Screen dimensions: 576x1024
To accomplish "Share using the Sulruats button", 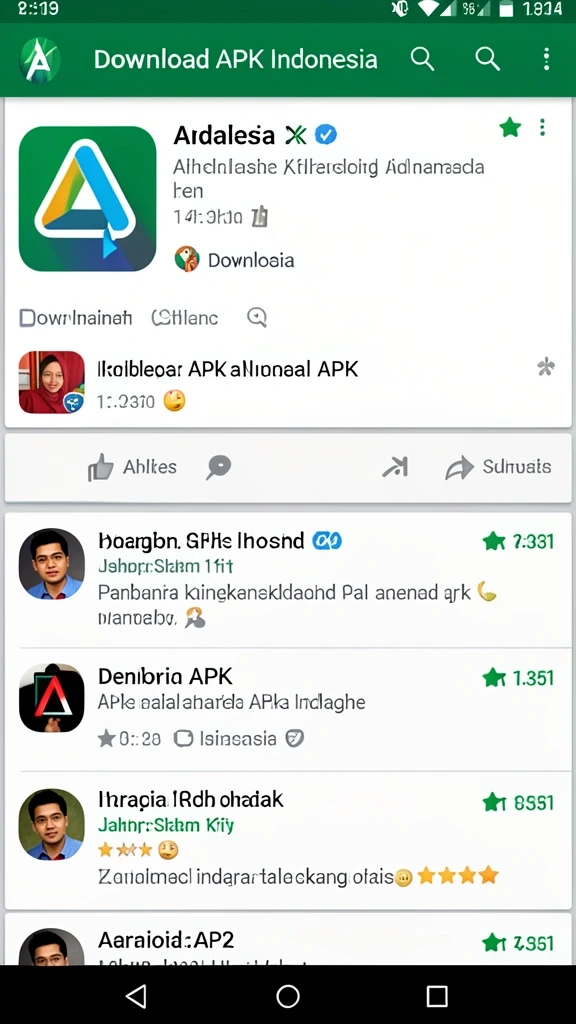I will click(499, 467).
